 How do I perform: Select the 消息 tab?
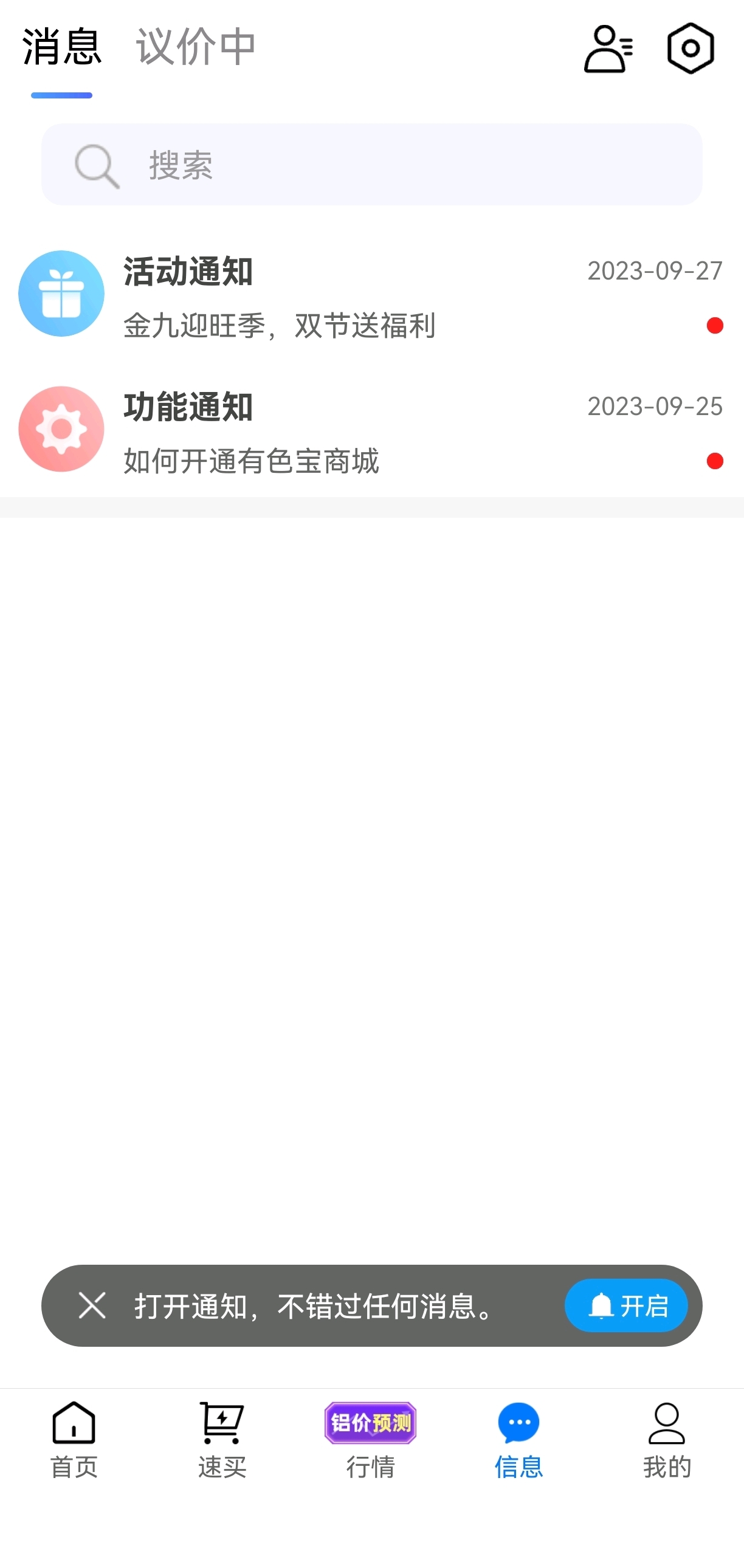pyautogui.click(x=61, y=47)
